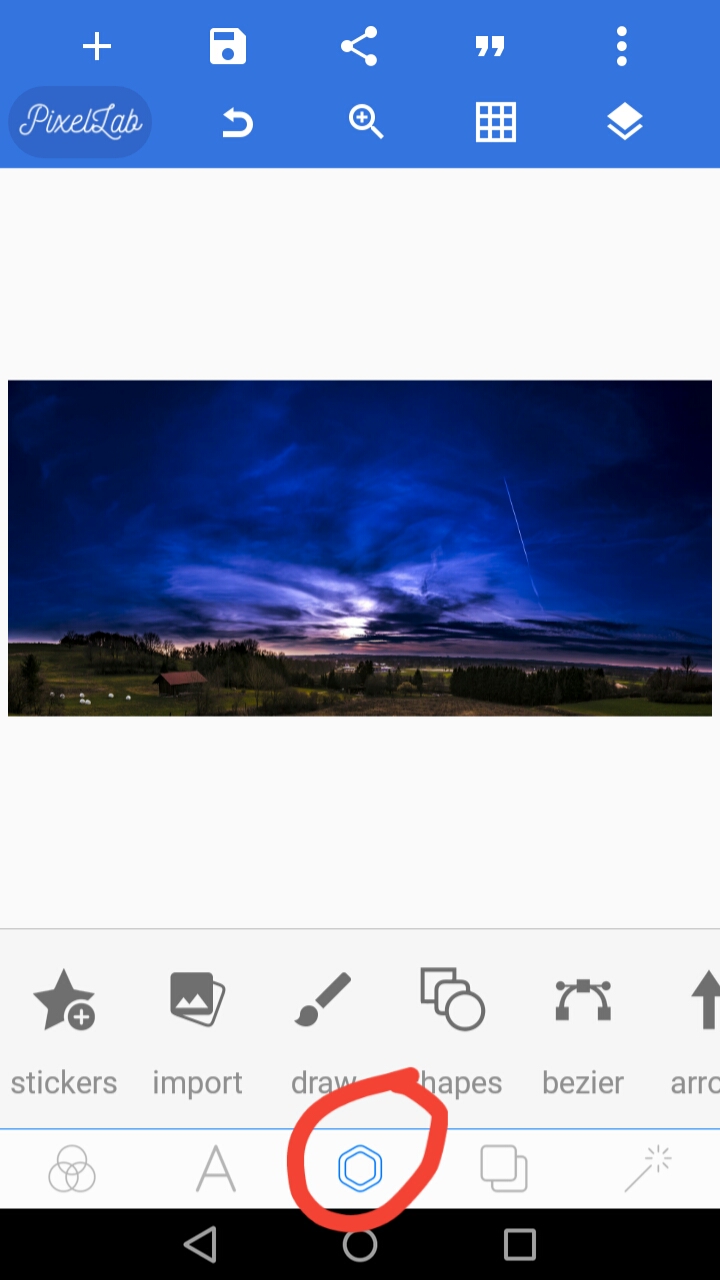Viewport: 720px width, 1280px height.
Task: Switch to the color circles tab
Action: (72, 1168)
